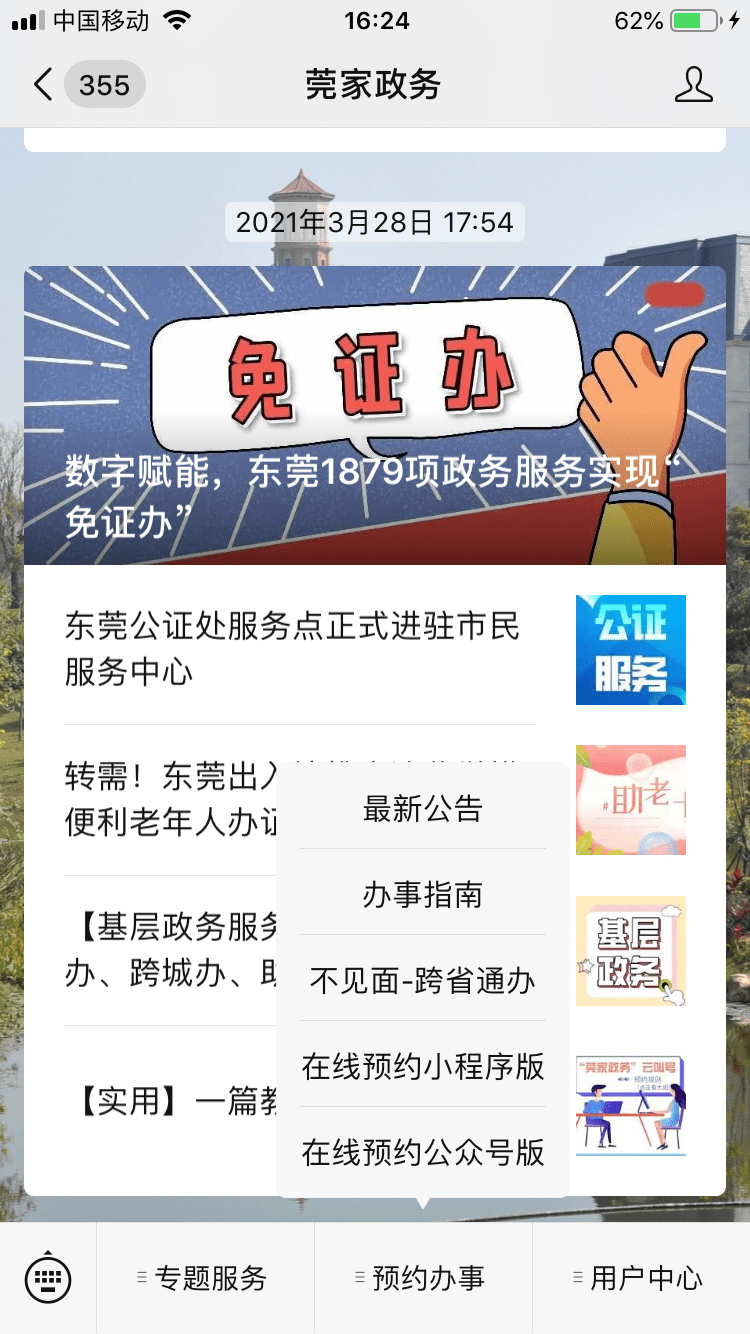
Task: Open the 莞家政务云叫号 article thumbnail
Action: (x=630, y=1105)
